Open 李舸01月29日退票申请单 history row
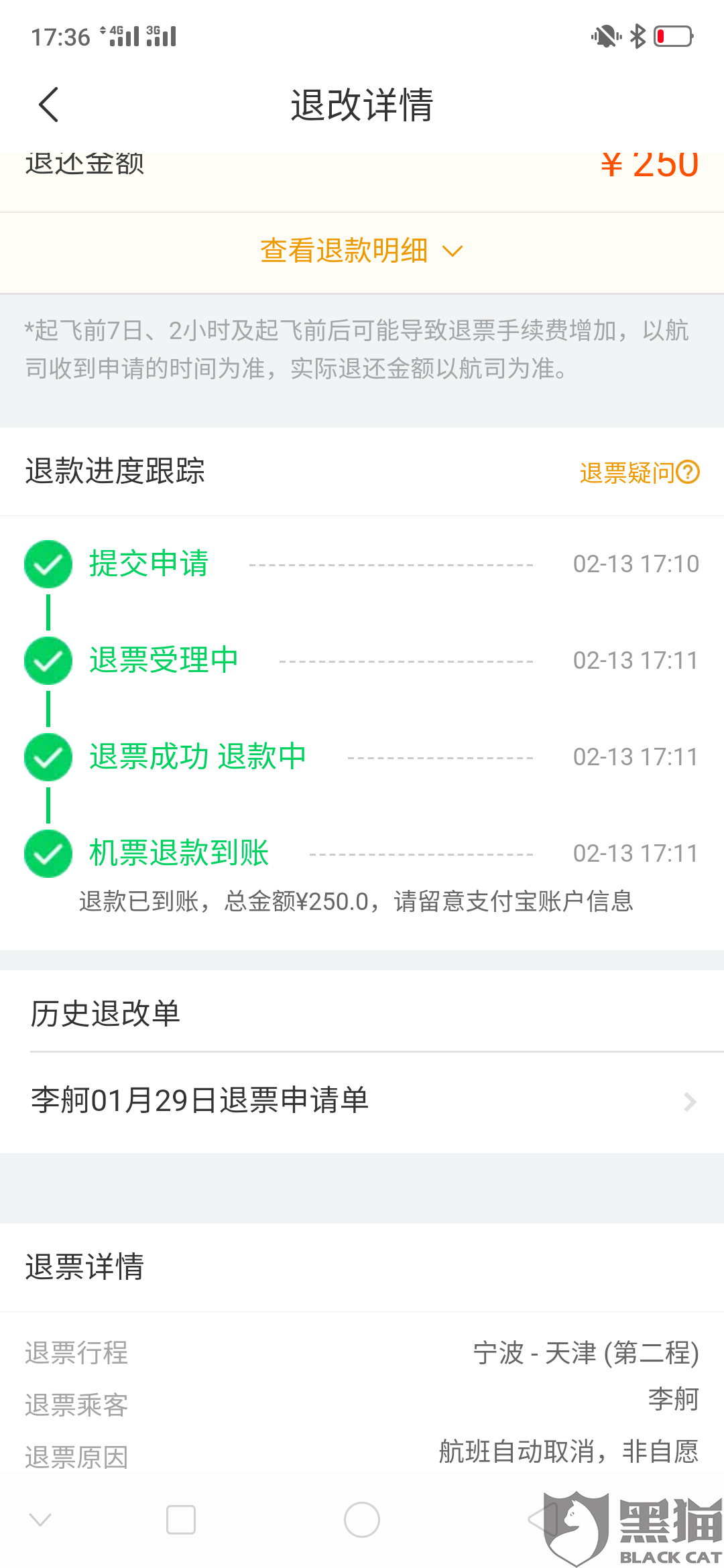The height and width of the screenshot is (1568, 724). pyautogui.click(x=362, y=1102)
